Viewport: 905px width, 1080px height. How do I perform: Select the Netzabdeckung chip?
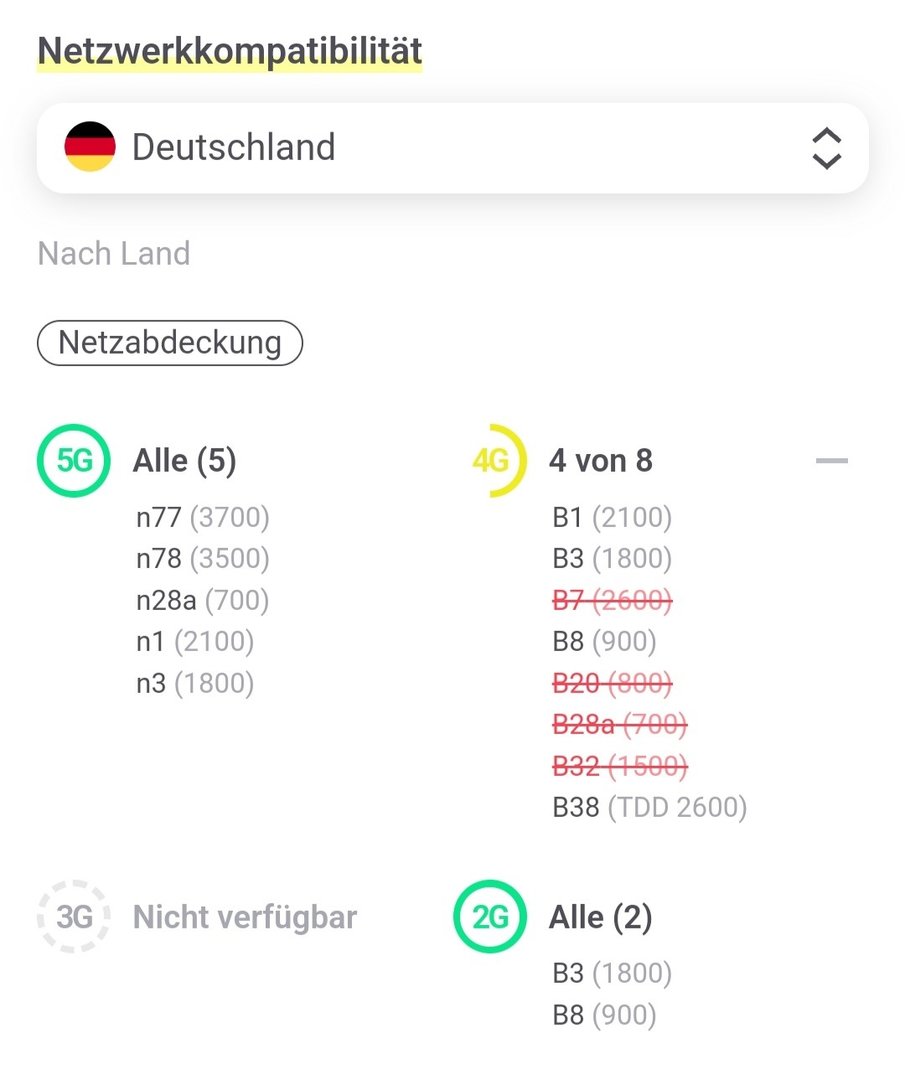170,343
